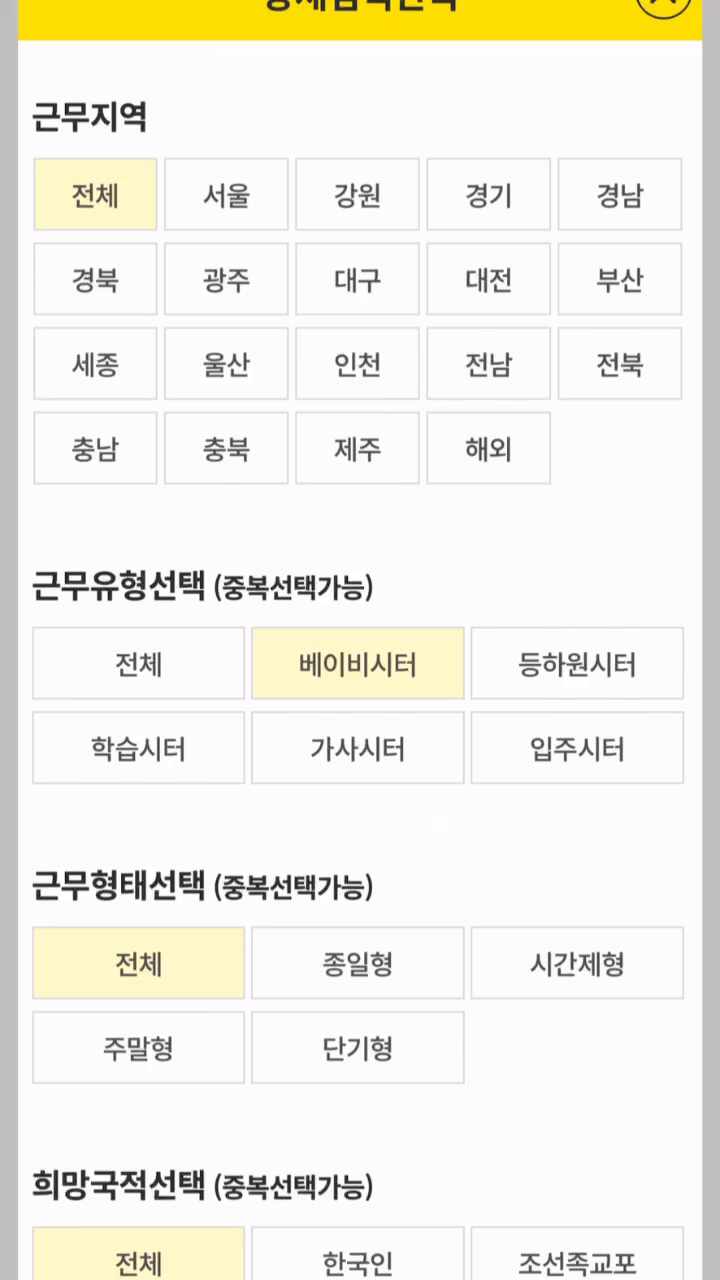720x1280 pixels.
Task: Select 조선족교포 nationality option
Action: coord(577,1260)
